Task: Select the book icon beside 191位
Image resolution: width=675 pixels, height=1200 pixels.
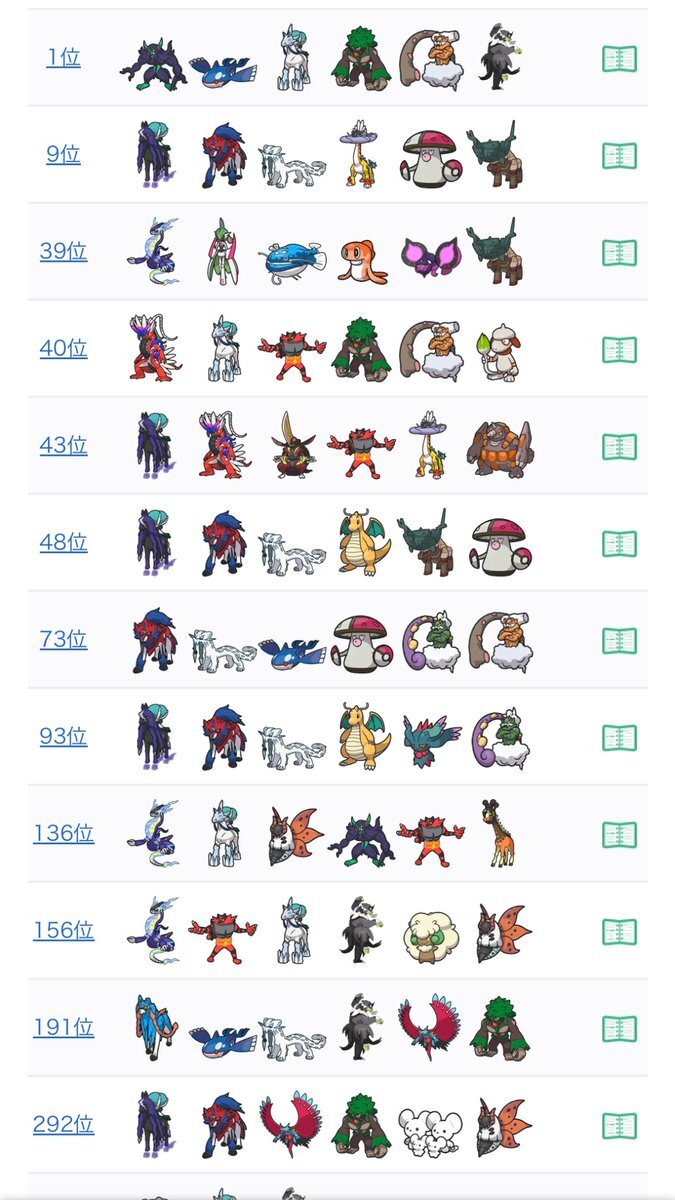Action: tap(619, 1029)
